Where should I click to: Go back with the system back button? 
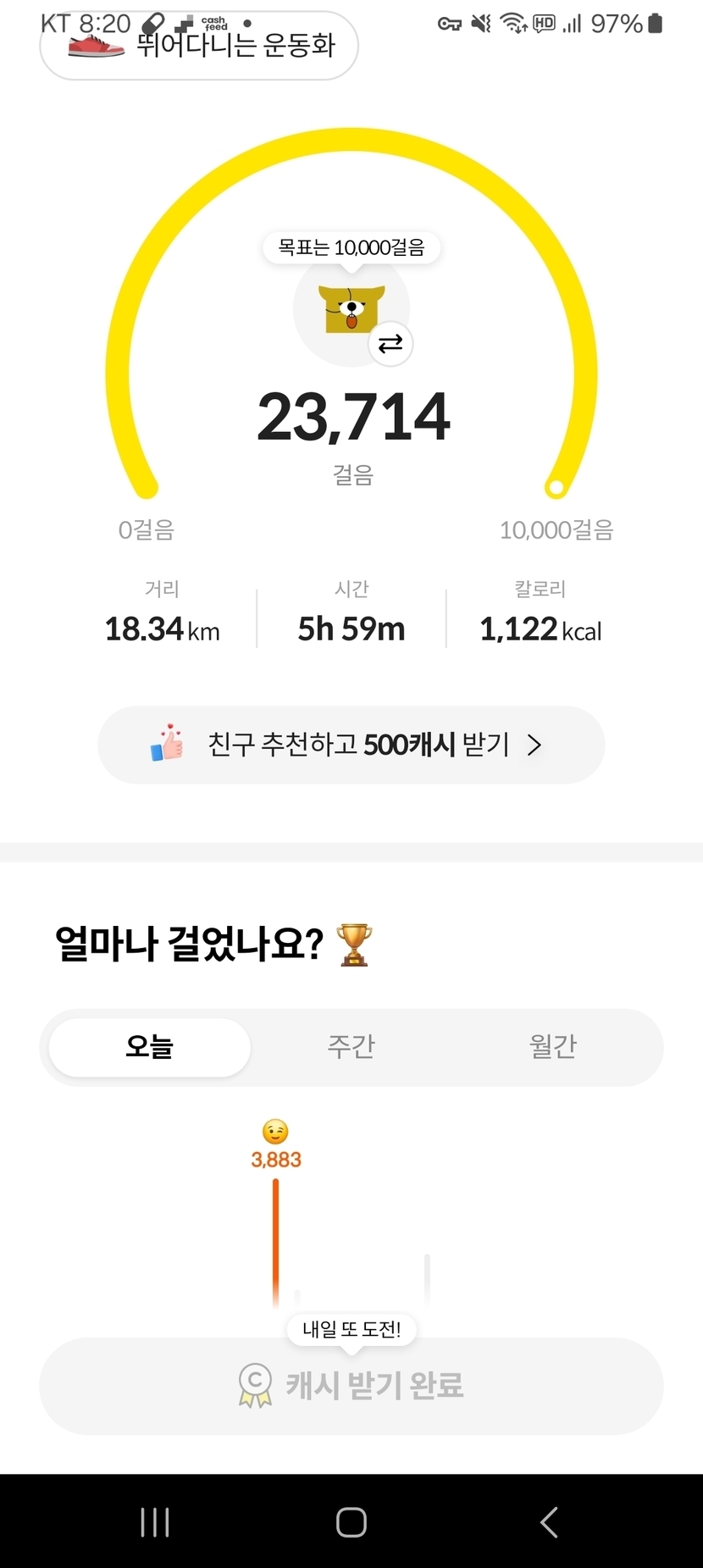click(x=549, y=1522)
